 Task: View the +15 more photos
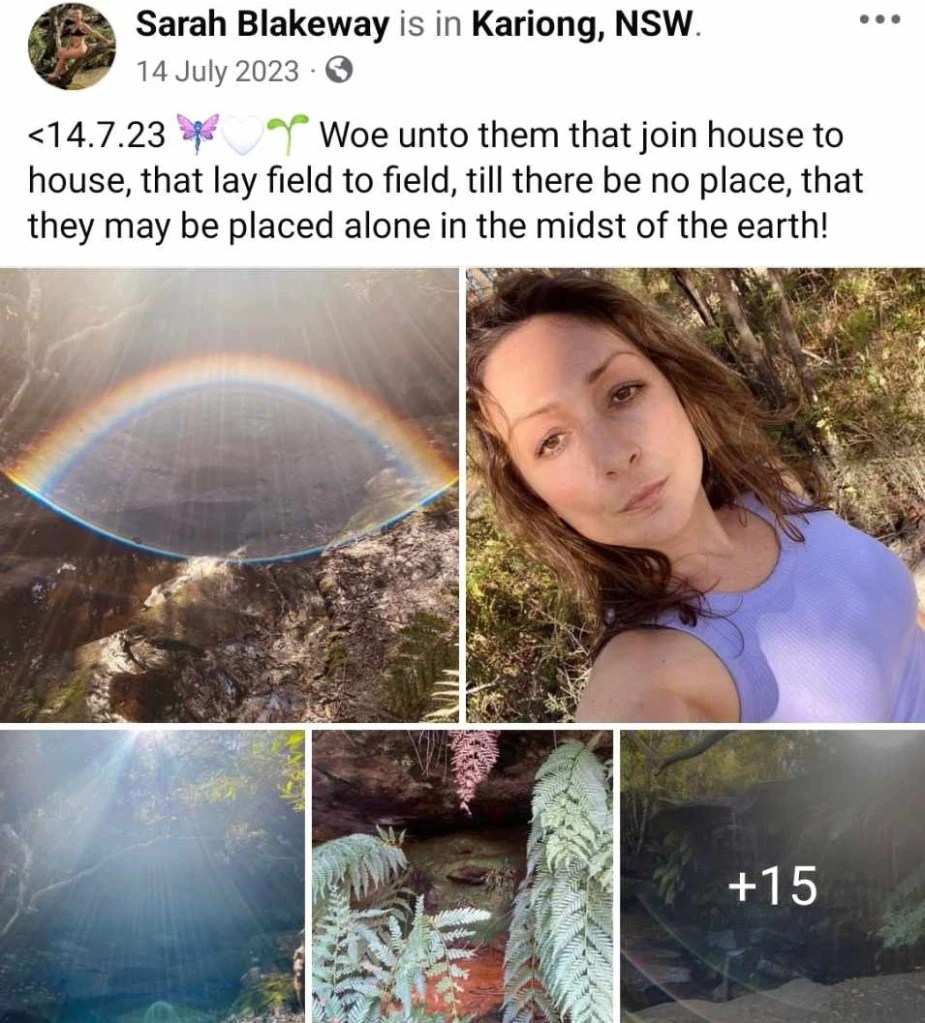click(772, 875)
